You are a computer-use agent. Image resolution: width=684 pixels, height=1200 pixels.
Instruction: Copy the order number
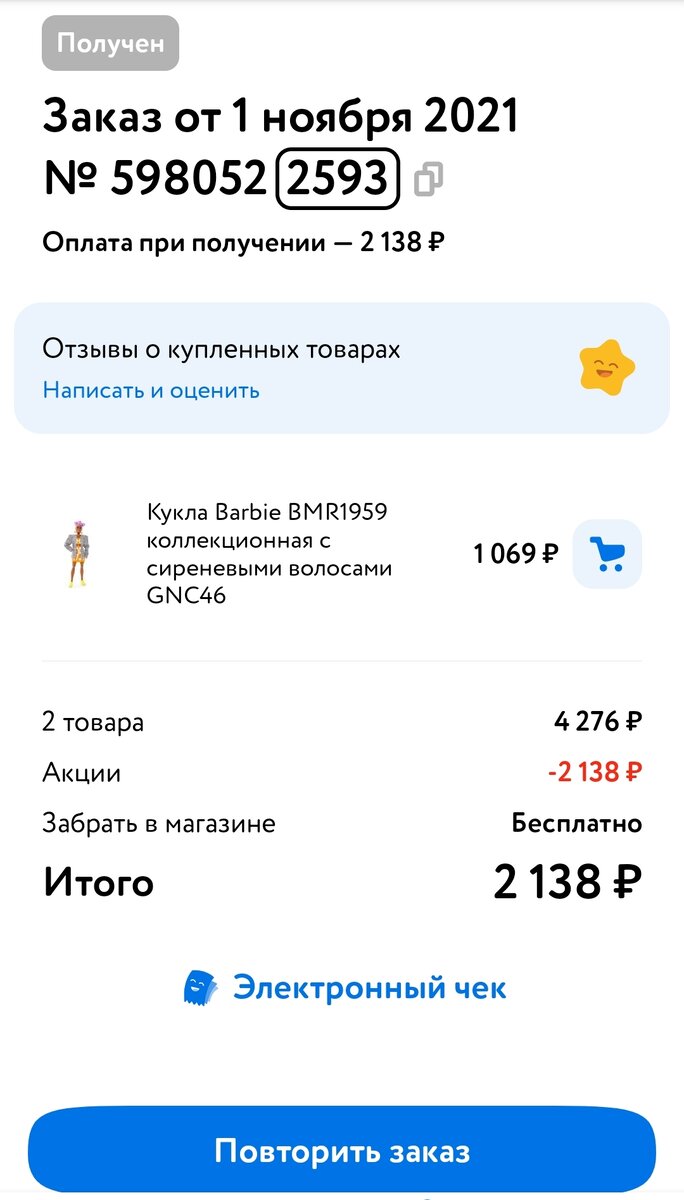coord(429,180)
